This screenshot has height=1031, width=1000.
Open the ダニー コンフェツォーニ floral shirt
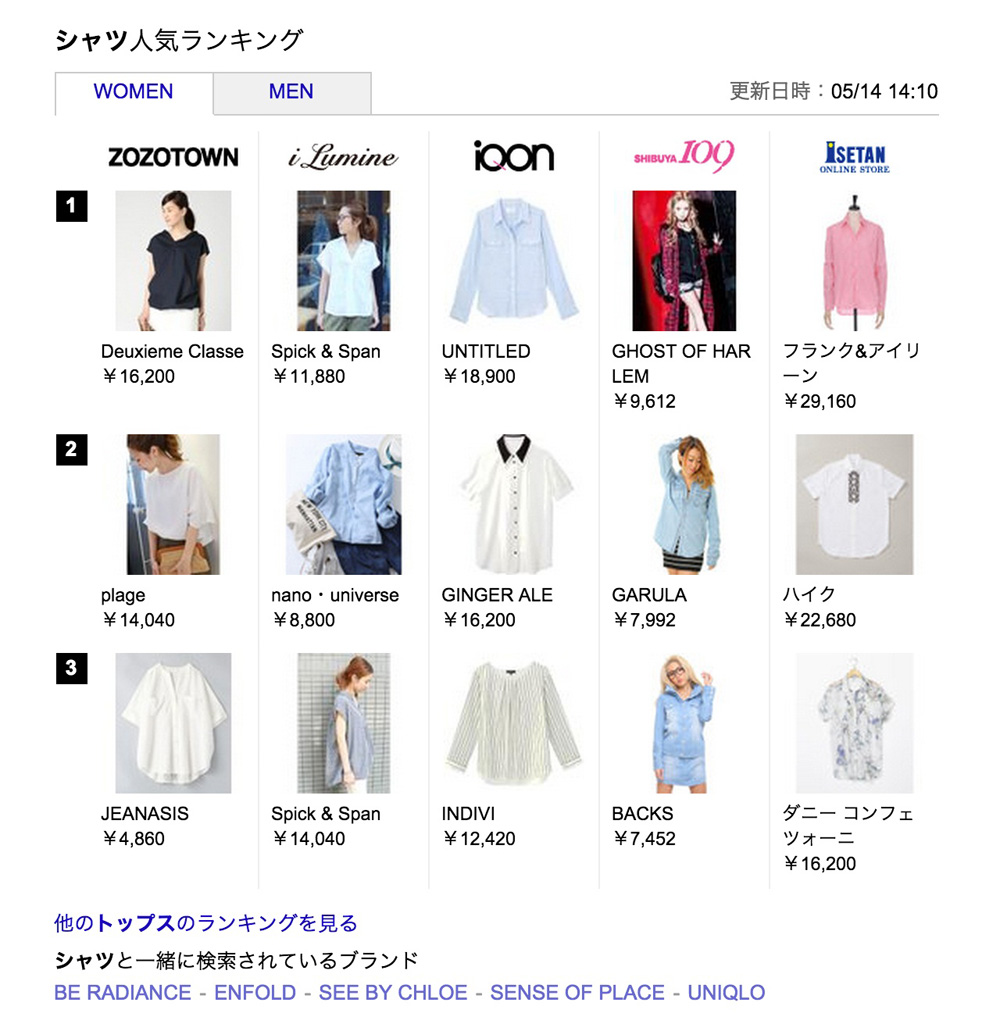click(854, 723)
